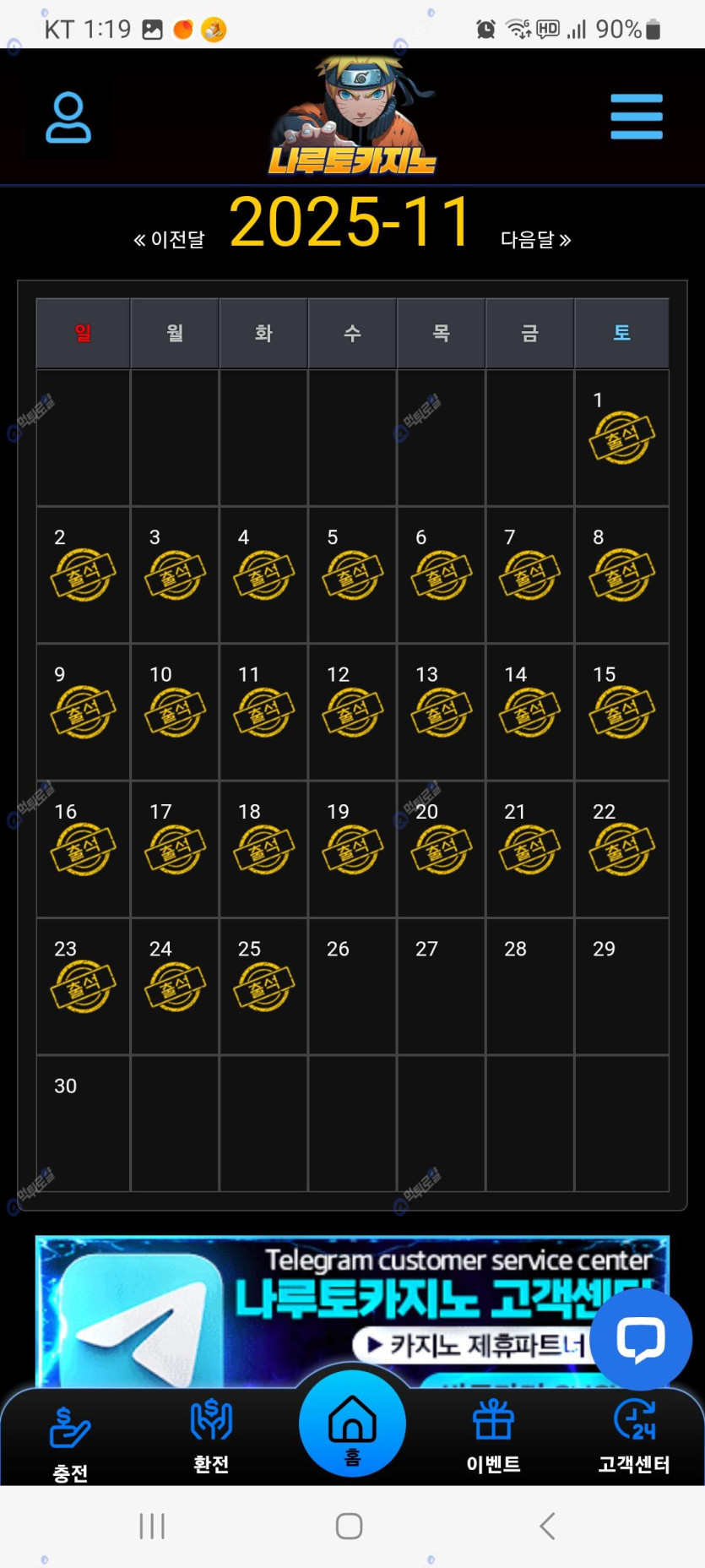Screen dimensions: 705x1568
Task: Open the user profile icon
Action: (68, 117)
